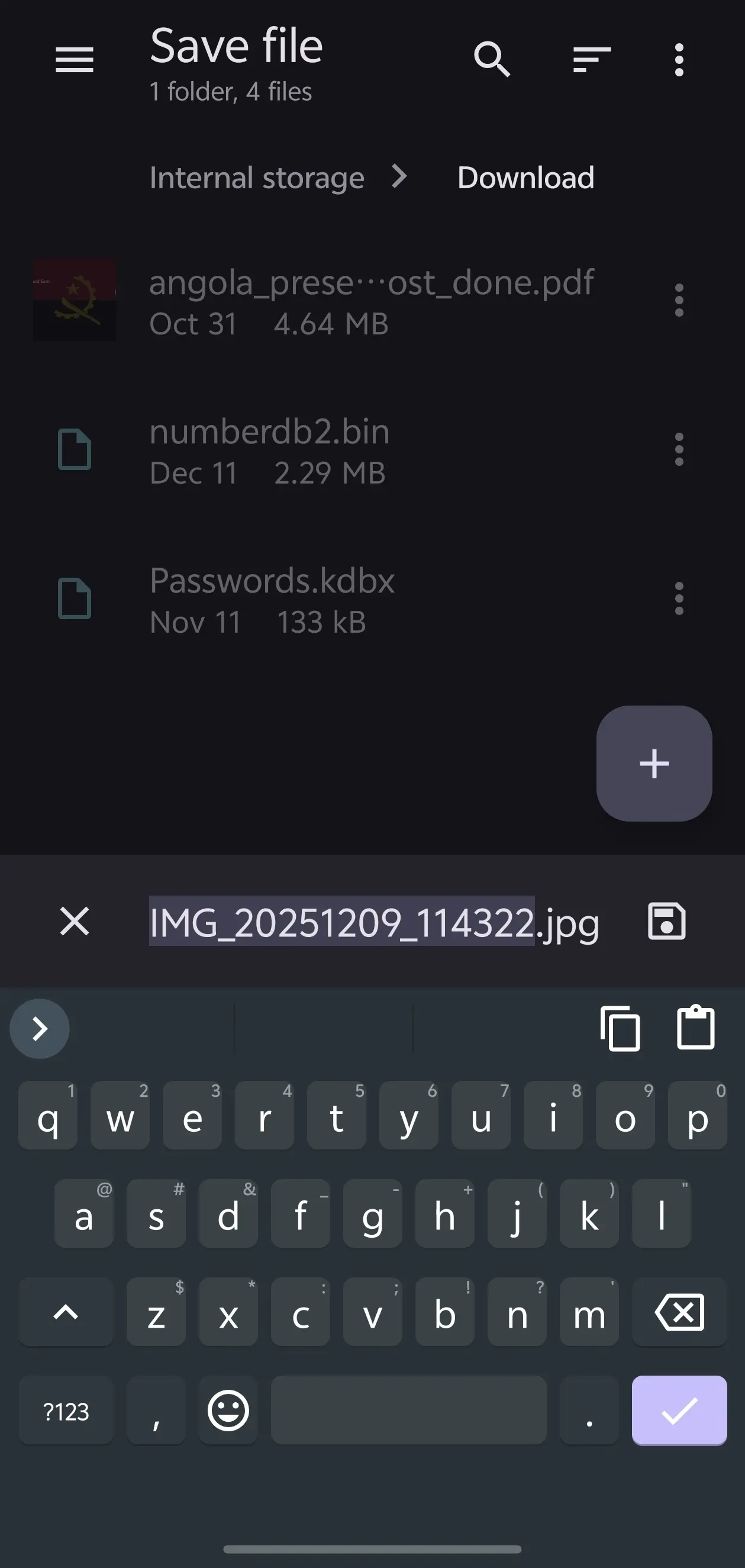Save the file with the disk icon
The width and height of the screenshot is (745, 1568).
pos(666,921)
